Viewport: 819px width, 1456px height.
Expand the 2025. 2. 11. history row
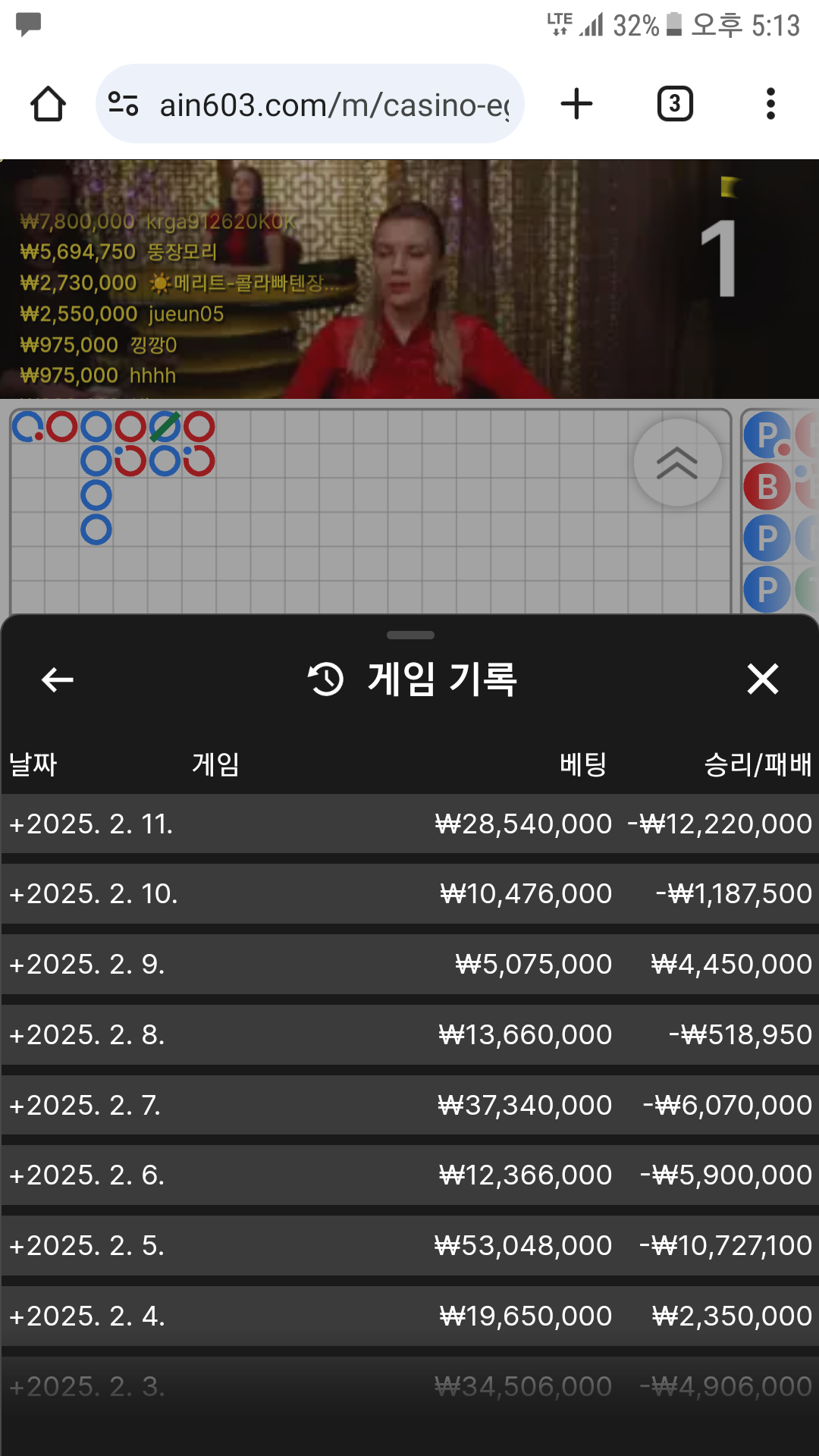[409, 824]
